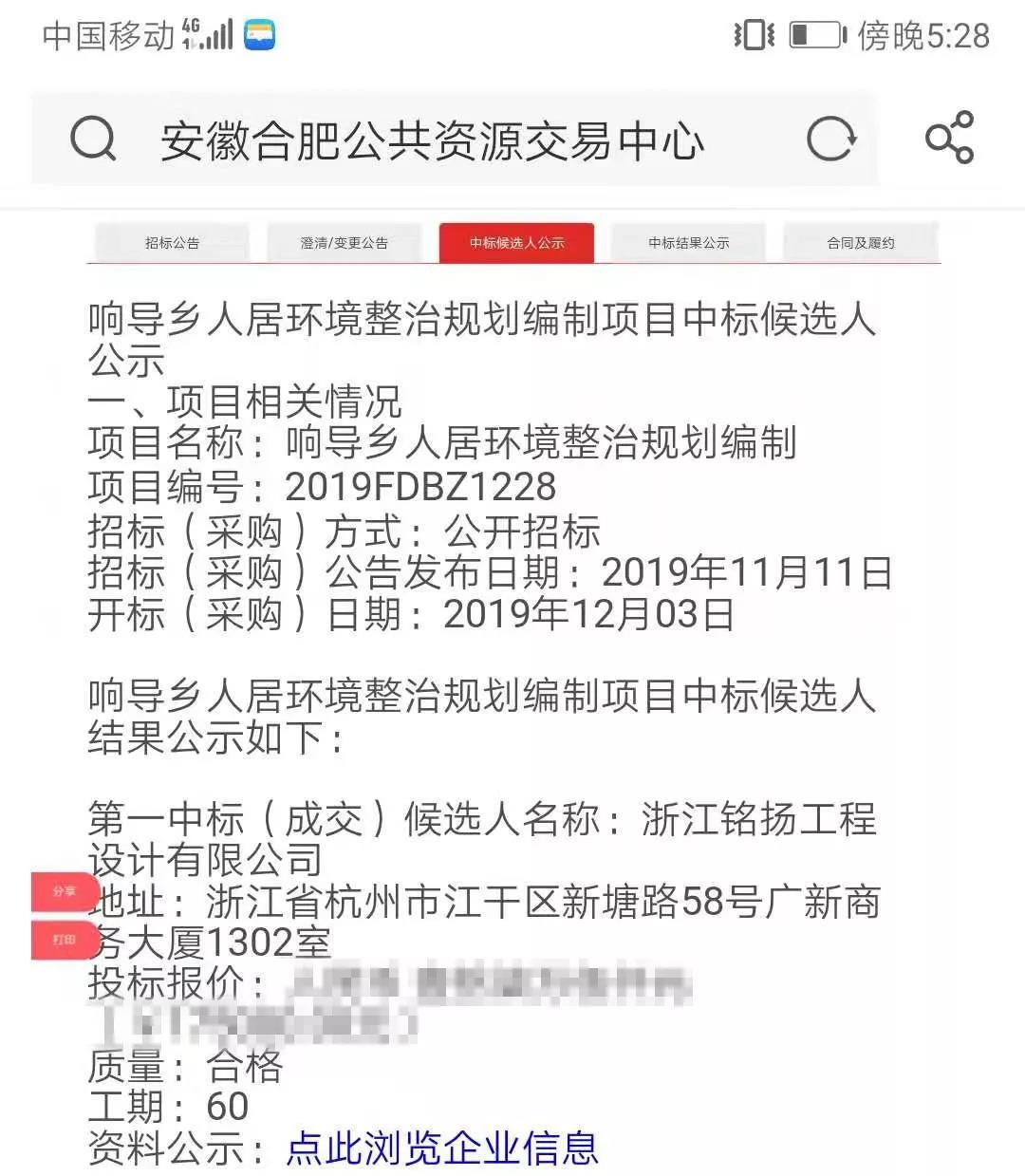
Task: Go to the 中标结果公示 tab
Action: (689, 243)
